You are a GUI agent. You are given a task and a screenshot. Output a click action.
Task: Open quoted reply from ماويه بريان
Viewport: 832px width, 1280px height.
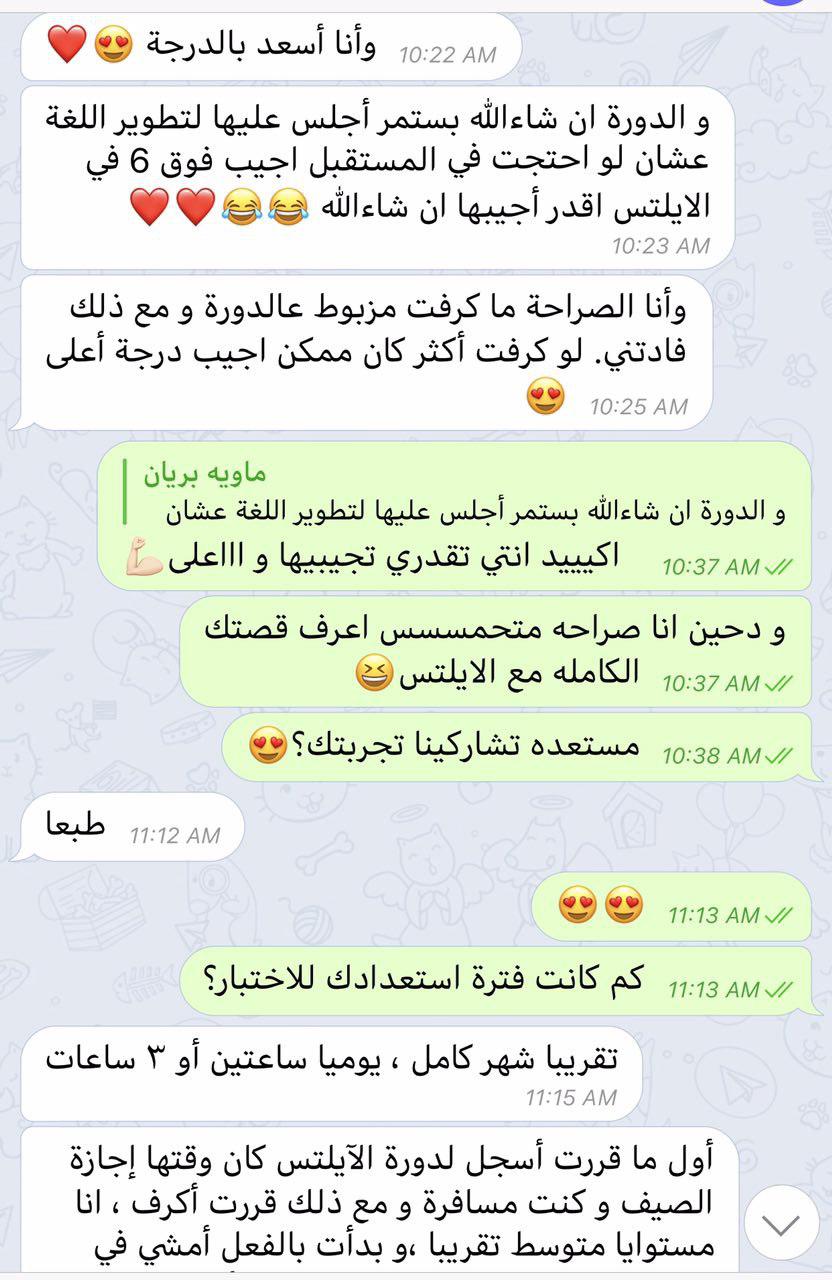coord(460,494)
